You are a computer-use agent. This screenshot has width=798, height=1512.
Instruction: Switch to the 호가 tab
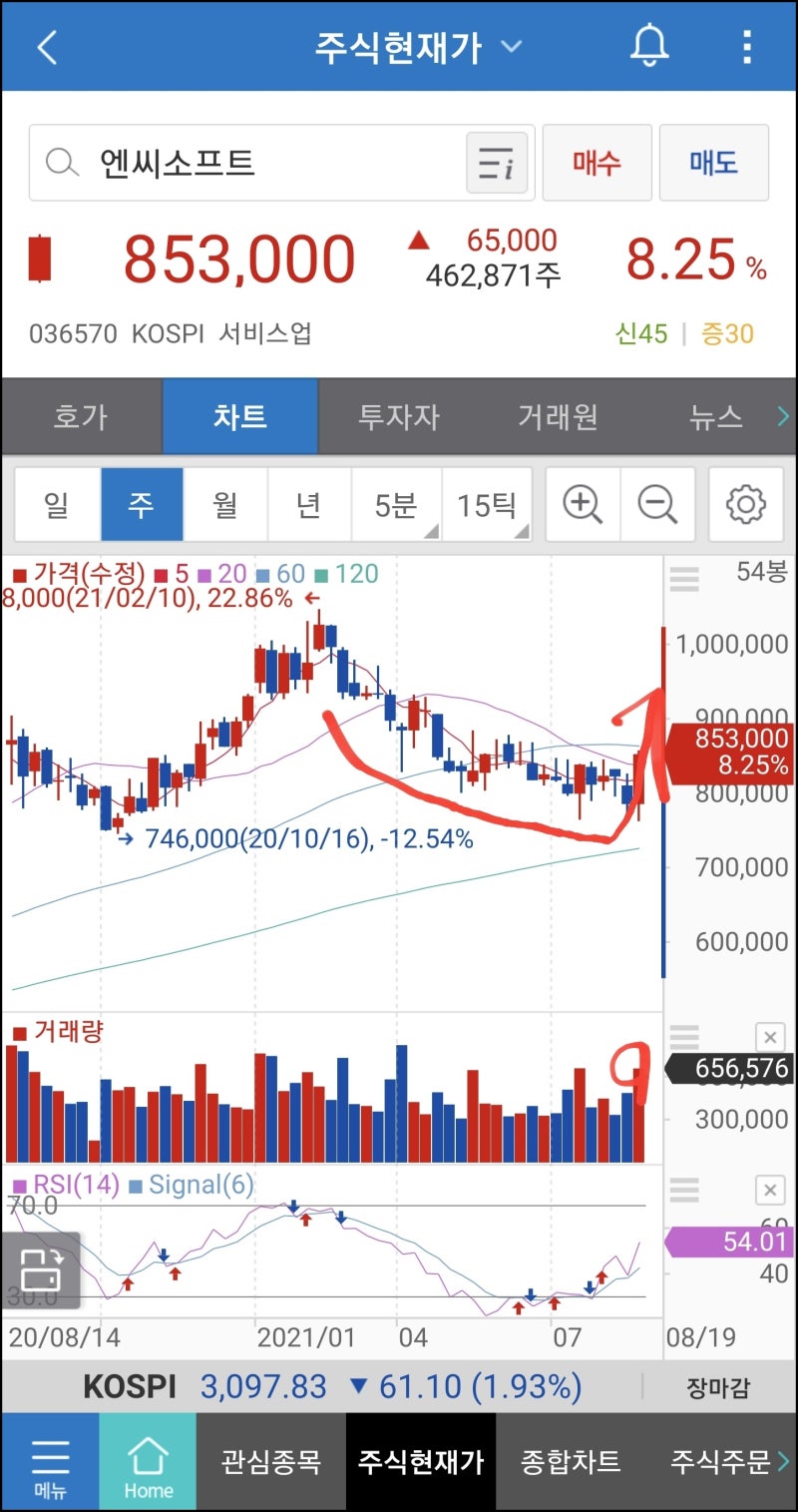click(x=79, y=416)
